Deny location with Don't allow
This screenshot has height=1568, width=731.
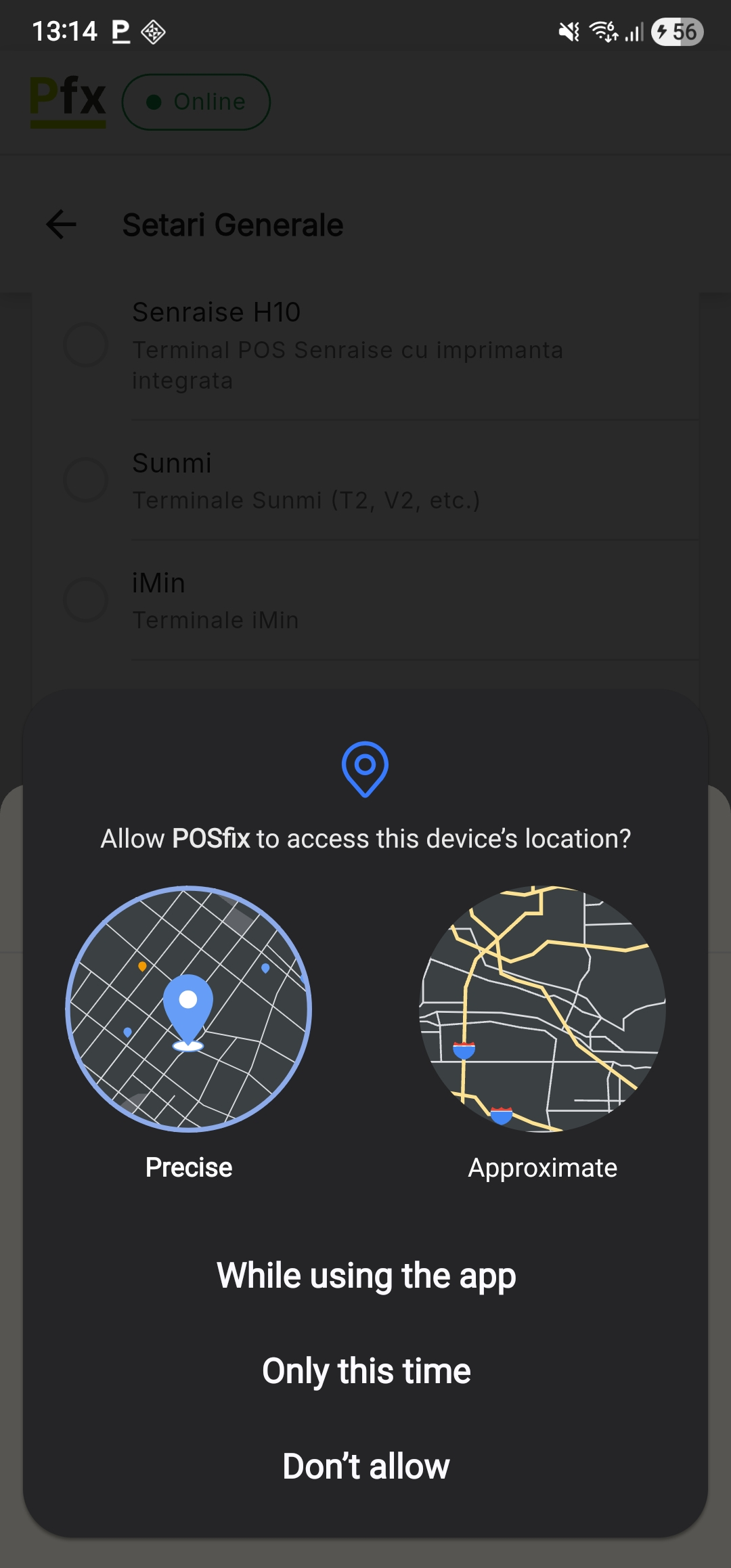[365, 1466]
